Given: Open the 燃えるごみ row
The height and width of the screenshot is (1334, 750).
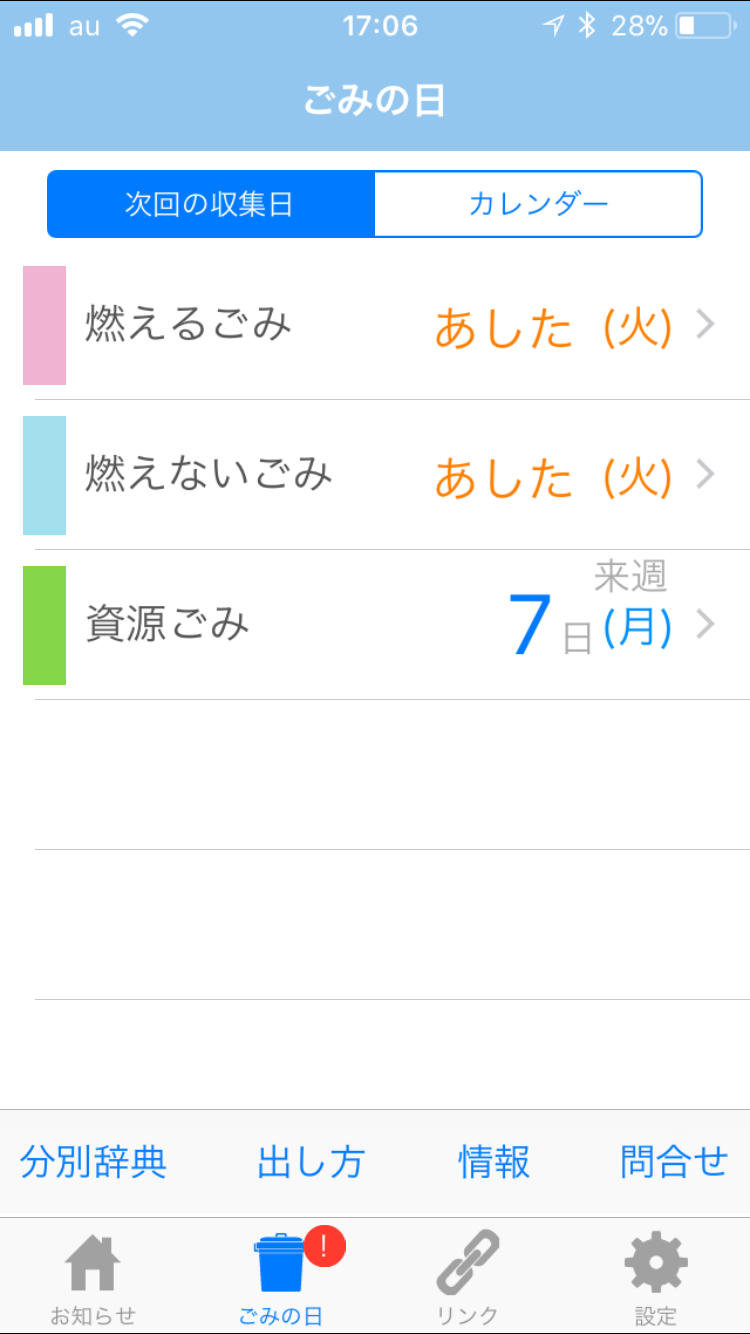Looking at the screenshot, I should click(x=375, y=325).
